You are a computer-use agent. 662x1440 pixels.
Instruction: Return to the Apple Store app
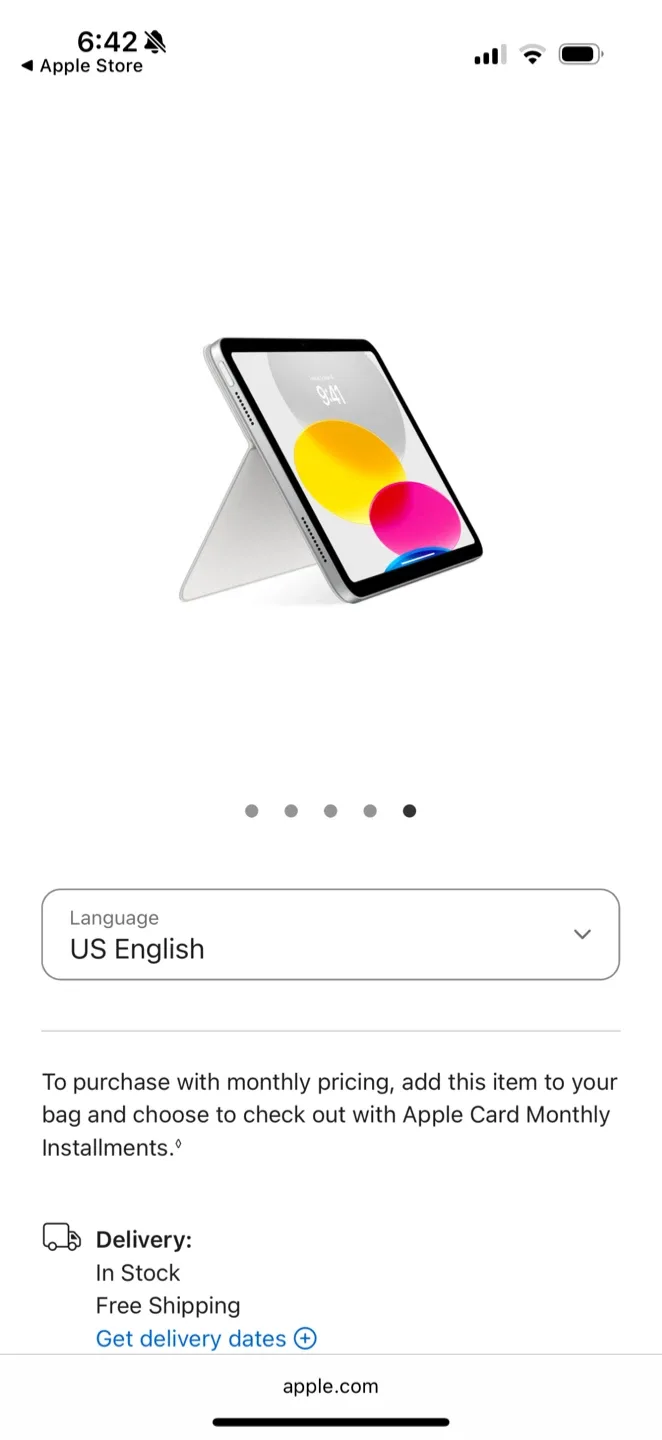[82, 66]
